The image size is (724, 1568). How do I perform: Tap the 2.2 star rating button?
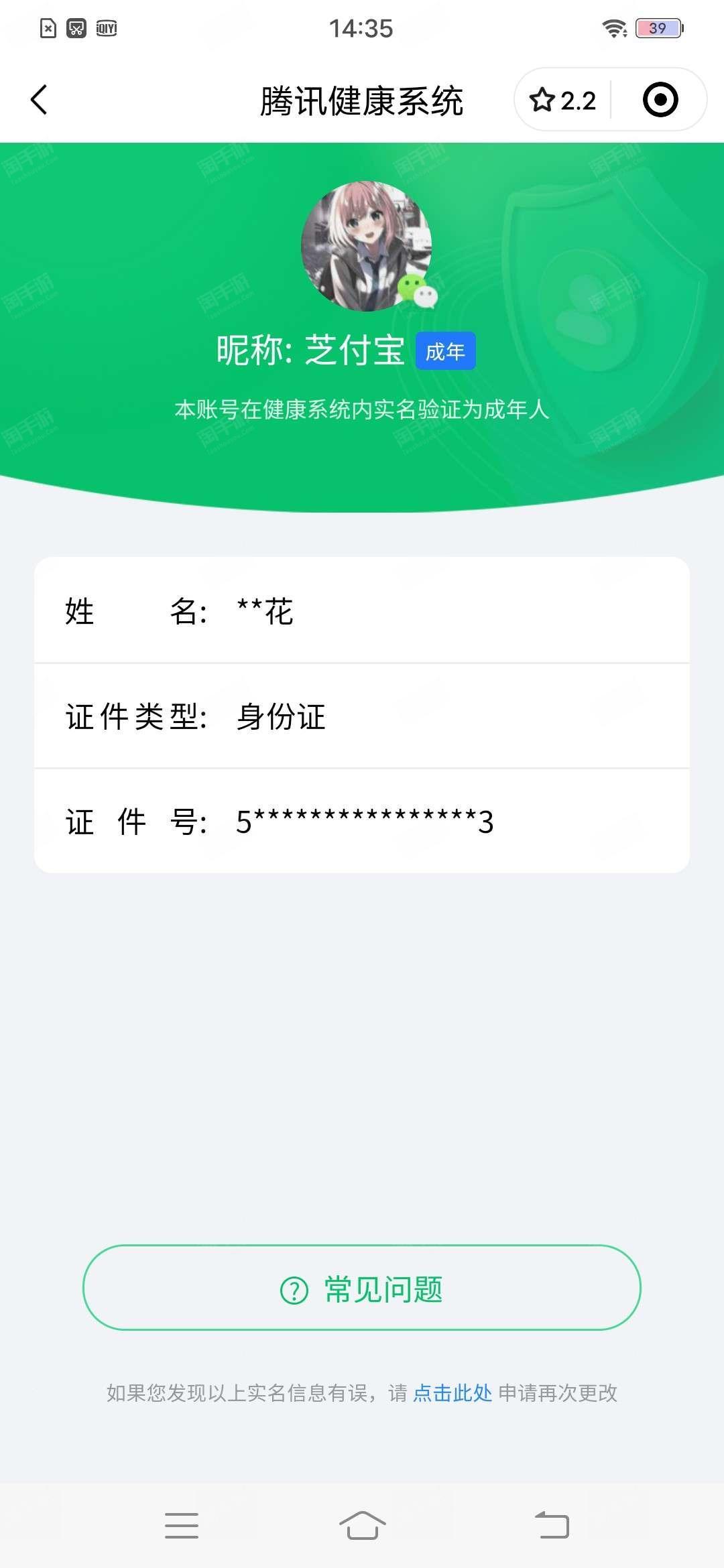click(562, 101)
